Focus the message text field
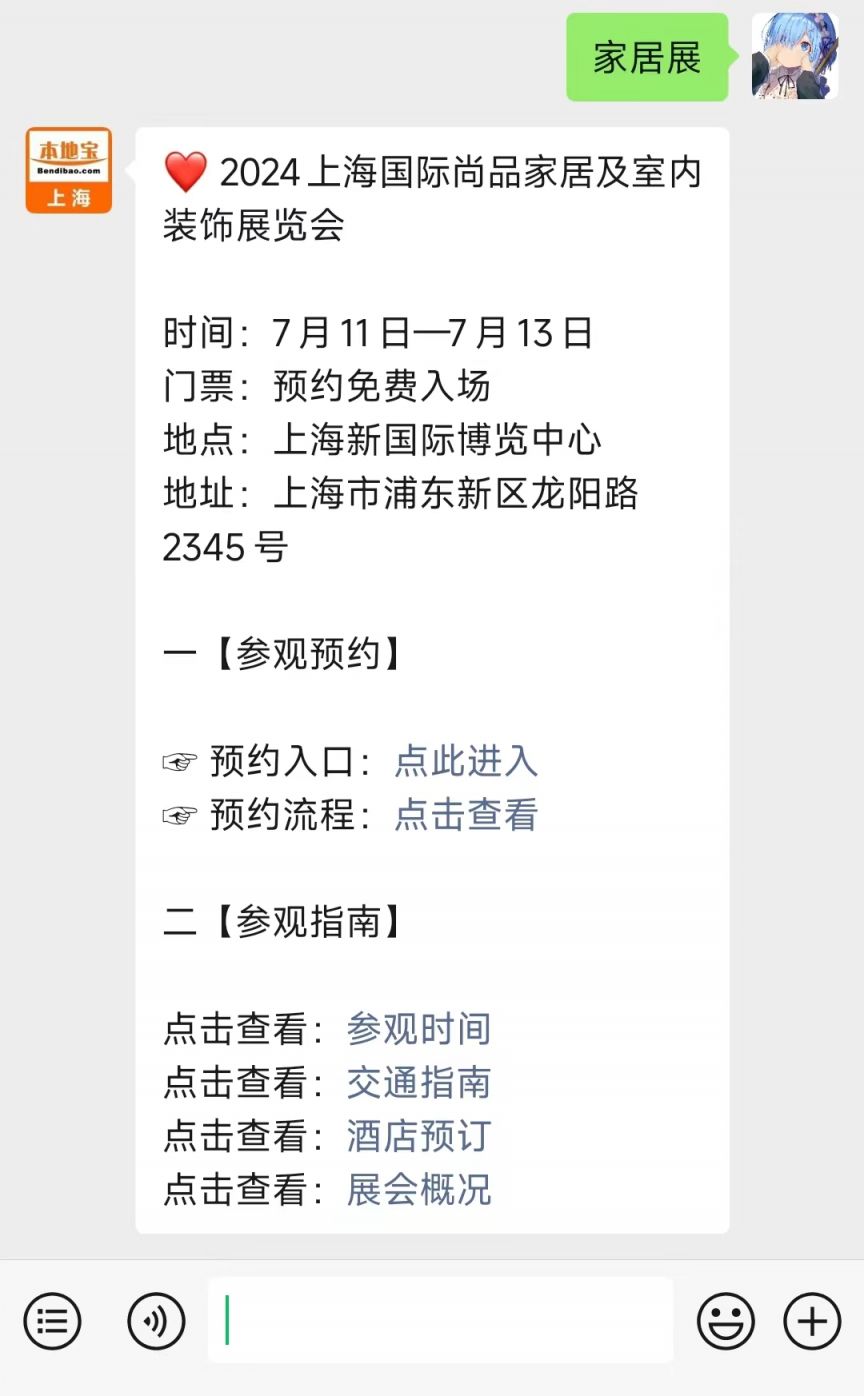The image size is (864, 1396). [440, 1320]
